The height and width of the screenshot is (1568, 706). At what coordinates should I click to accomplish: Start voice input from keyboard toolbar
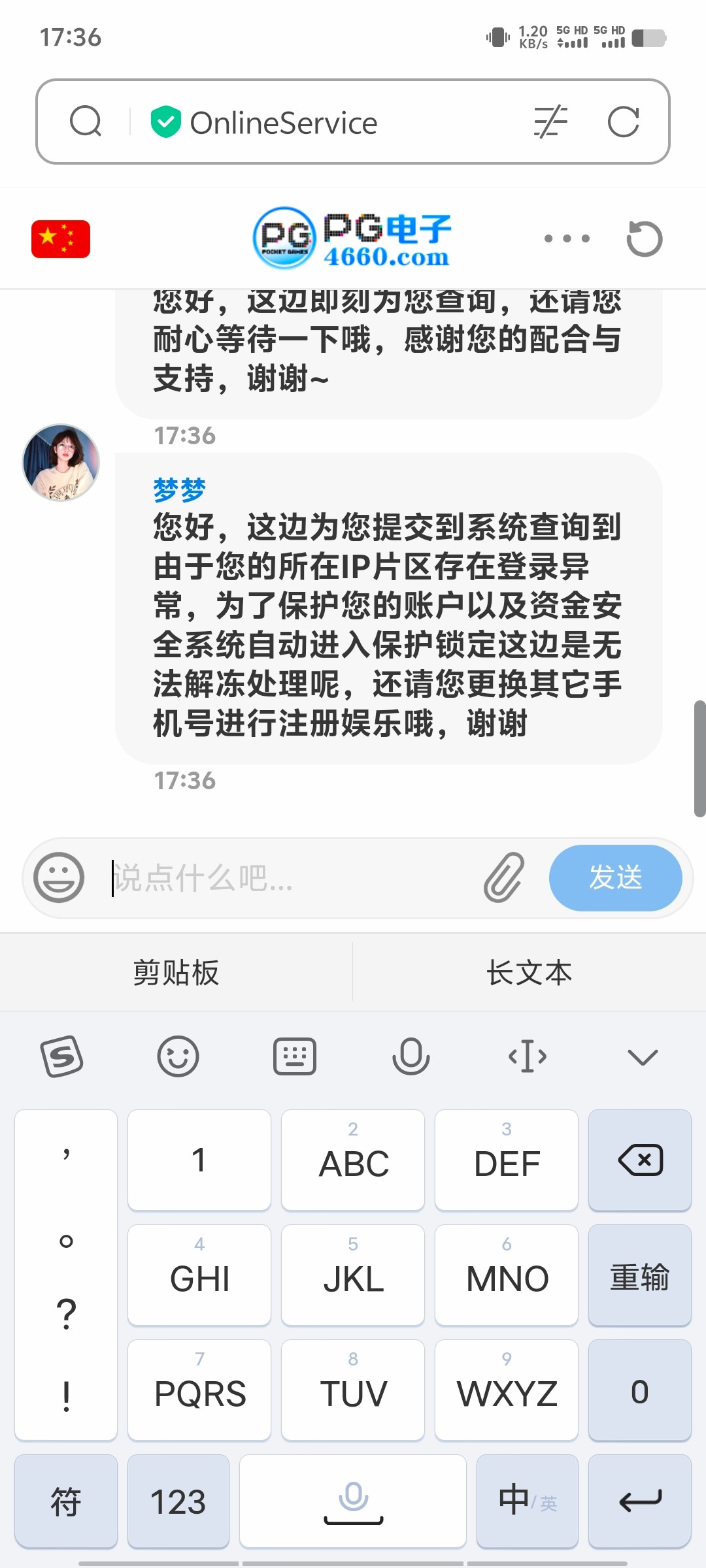(x=411, y=1056)
